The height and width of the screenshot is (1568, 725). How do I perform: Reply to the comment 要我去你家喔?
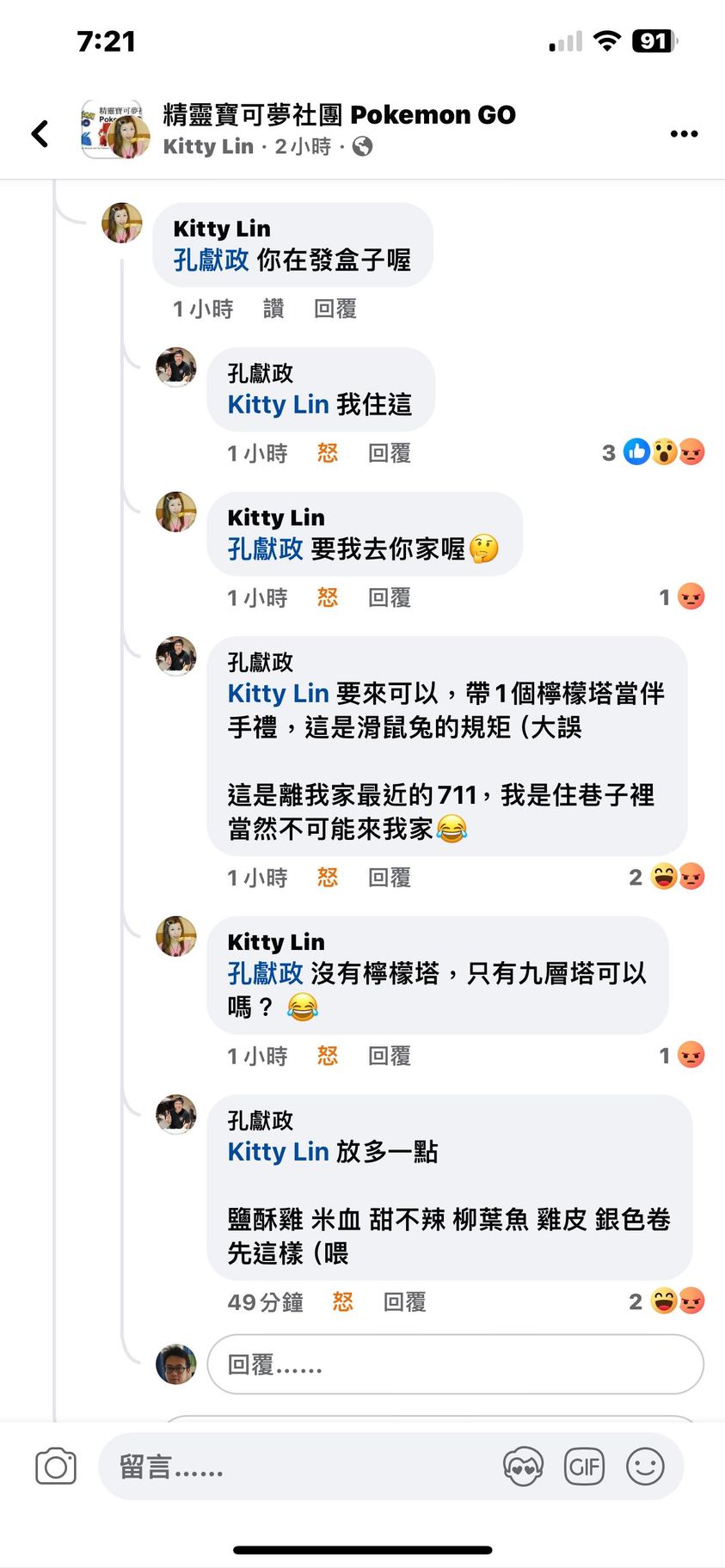[389, 597]
